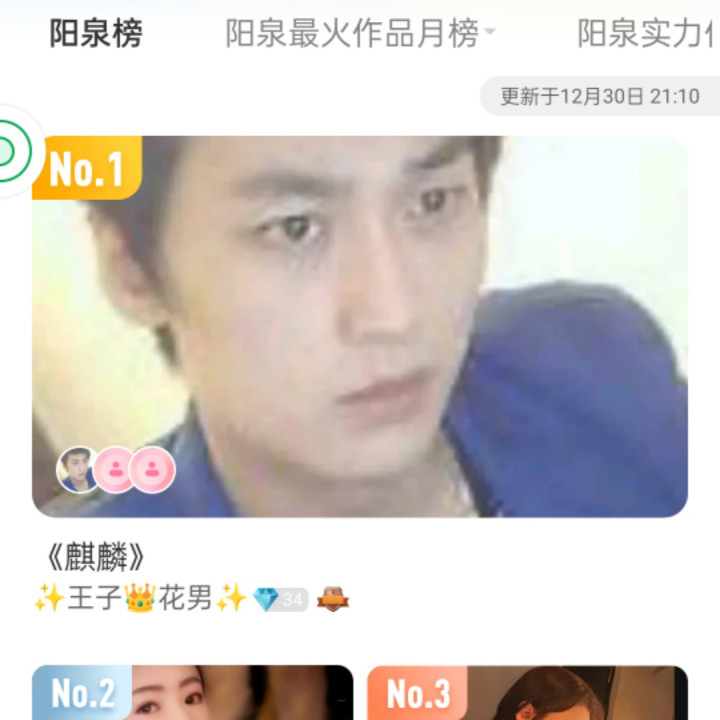The width and height of the screenshot is (720, 720).
Task: Tap the green floating circle button
Action: 12,151
